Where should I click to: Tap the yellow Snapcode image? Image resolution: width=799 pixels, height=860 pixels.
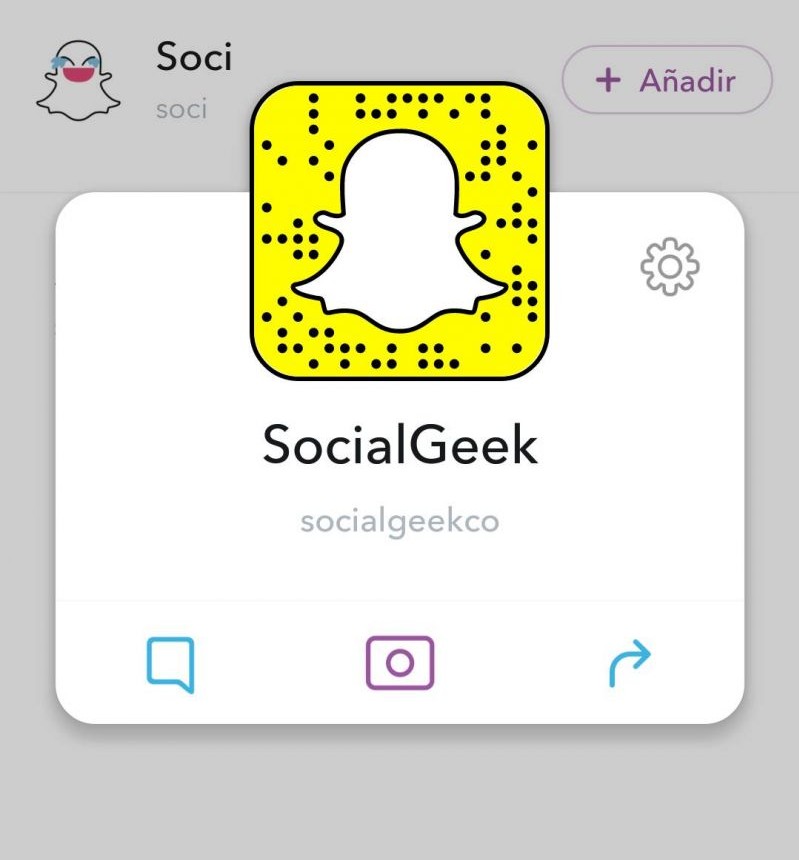(x=400, y=231)
